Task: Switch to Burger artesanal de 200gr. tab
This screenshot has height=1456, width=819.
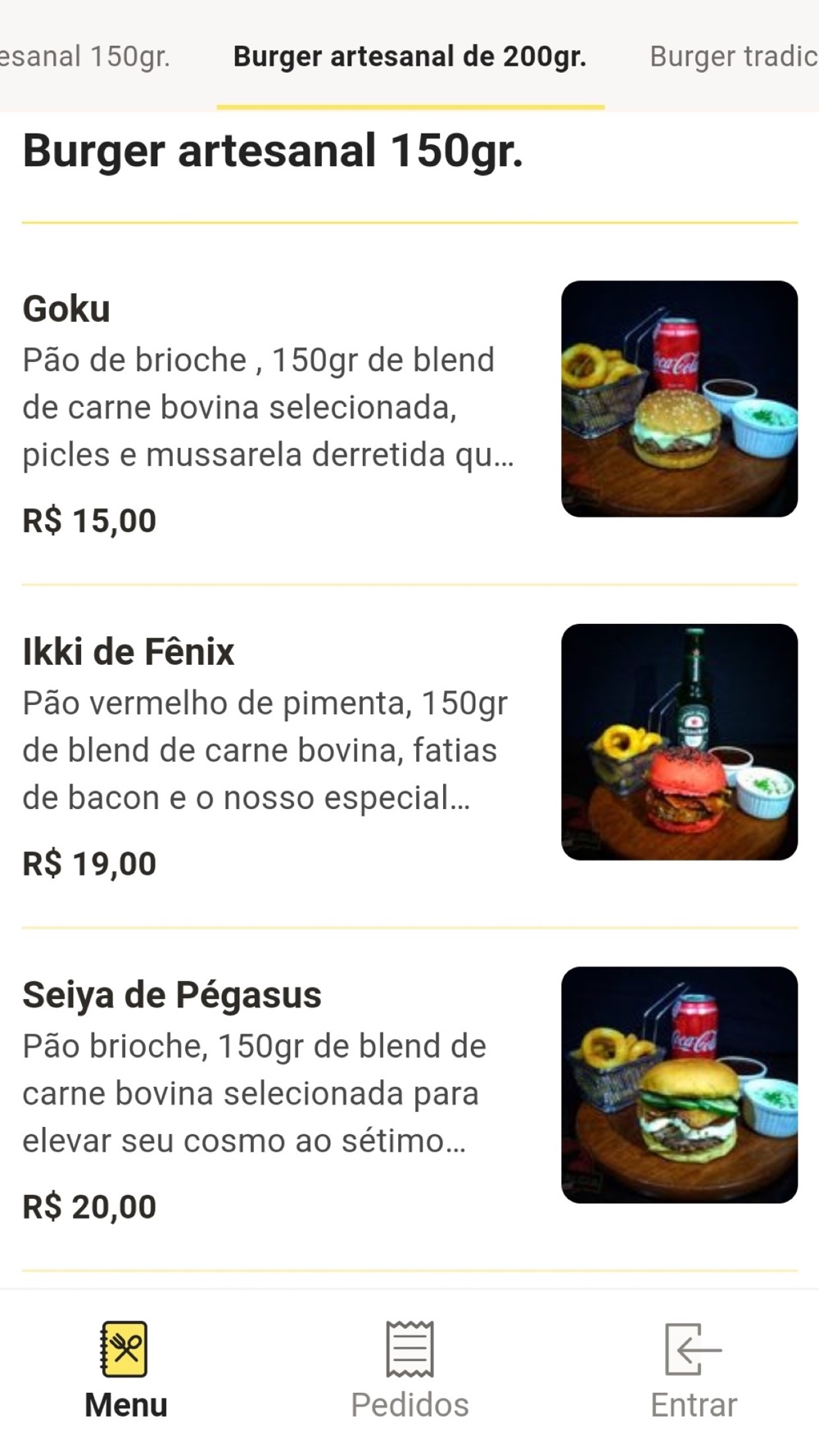Action: point(409,57)
